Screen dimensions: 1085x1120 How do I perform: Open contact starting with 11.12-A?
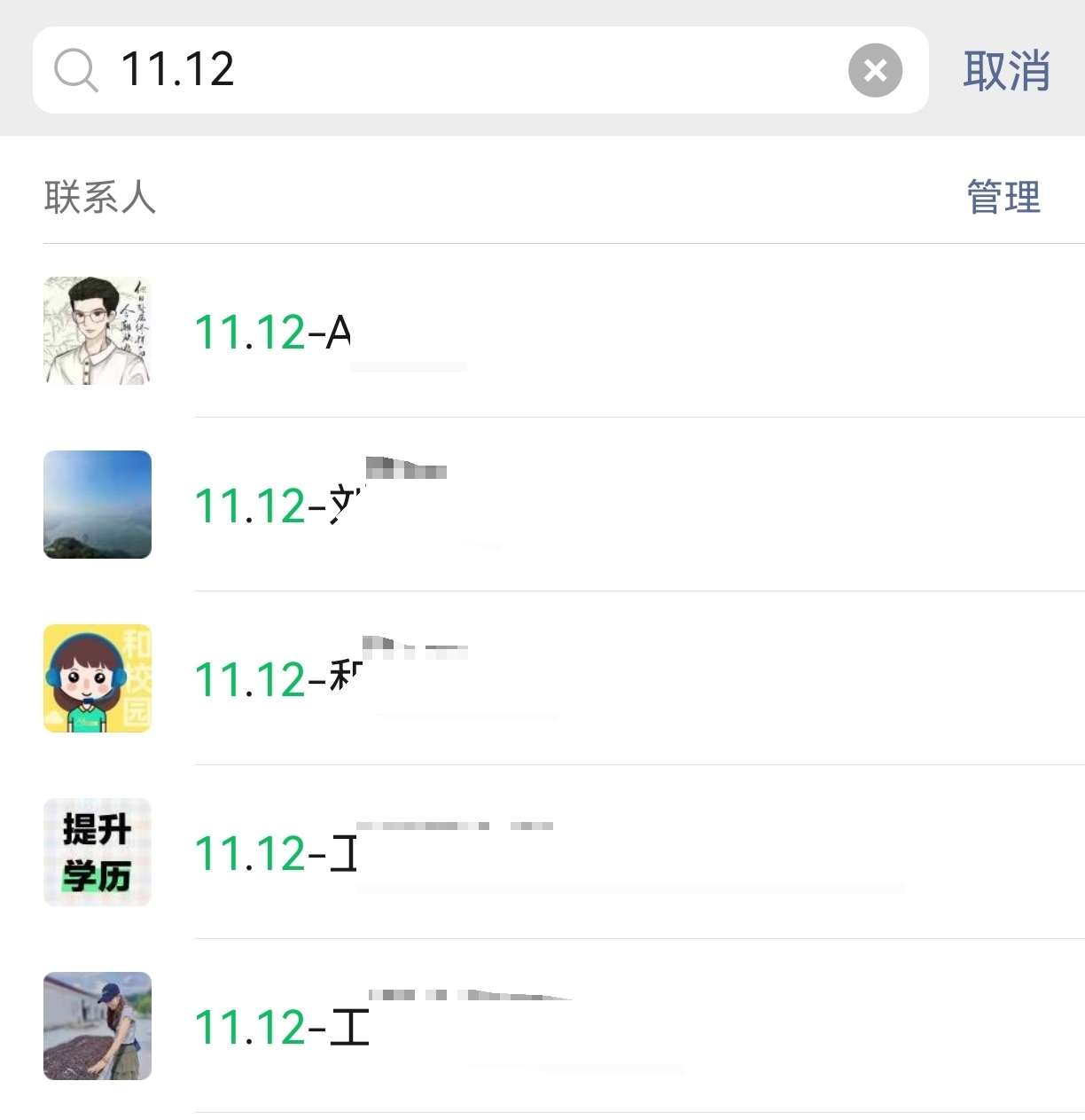(550, 331)
